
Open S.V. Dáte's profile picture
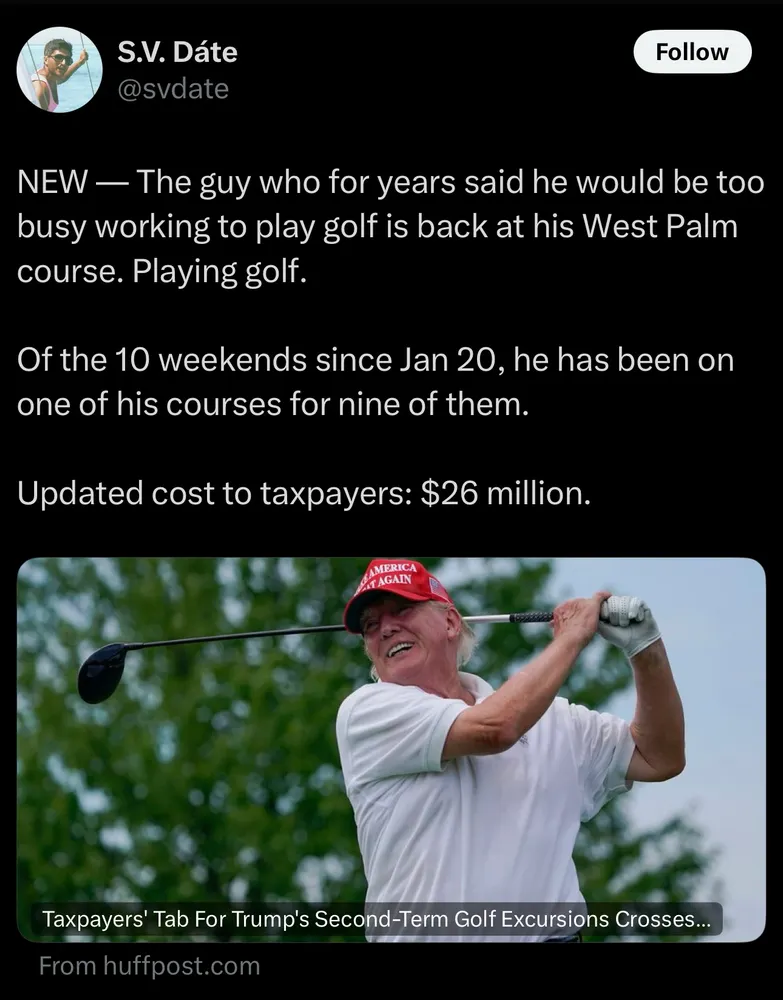(x=60, y=70)
